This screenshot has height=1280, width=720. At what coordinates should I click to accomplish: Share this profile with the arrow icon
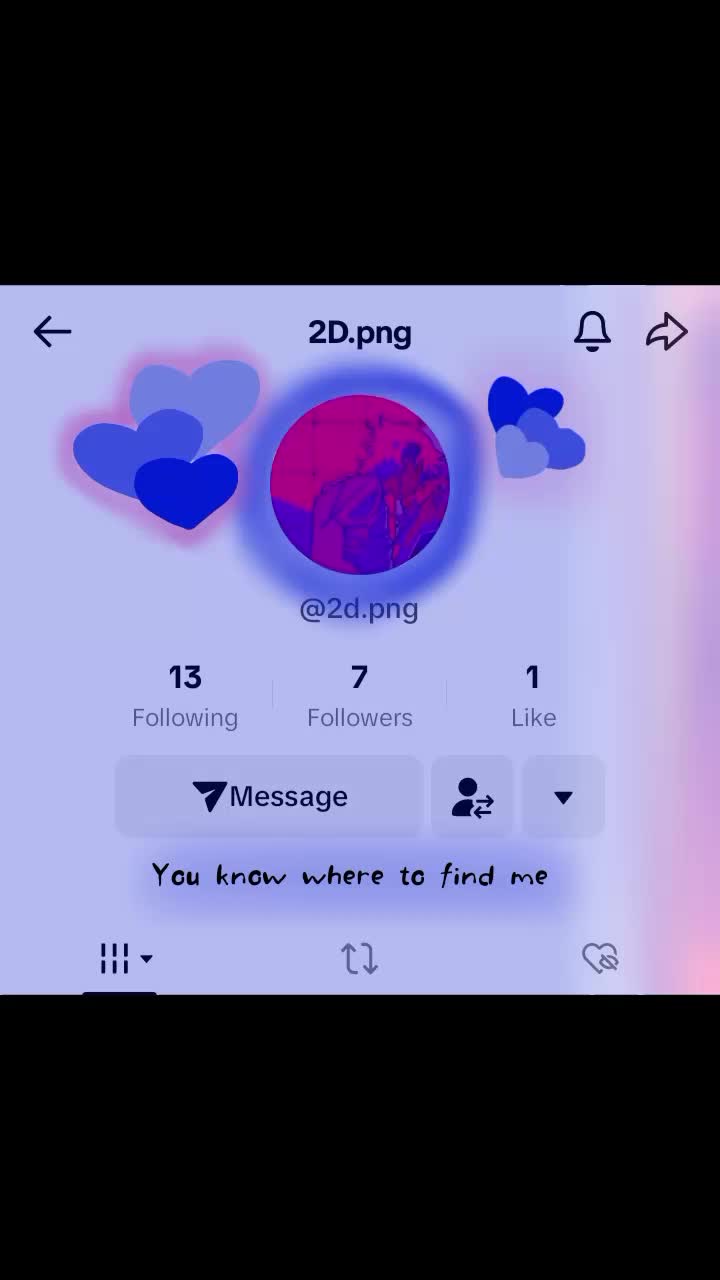point(667,332)
